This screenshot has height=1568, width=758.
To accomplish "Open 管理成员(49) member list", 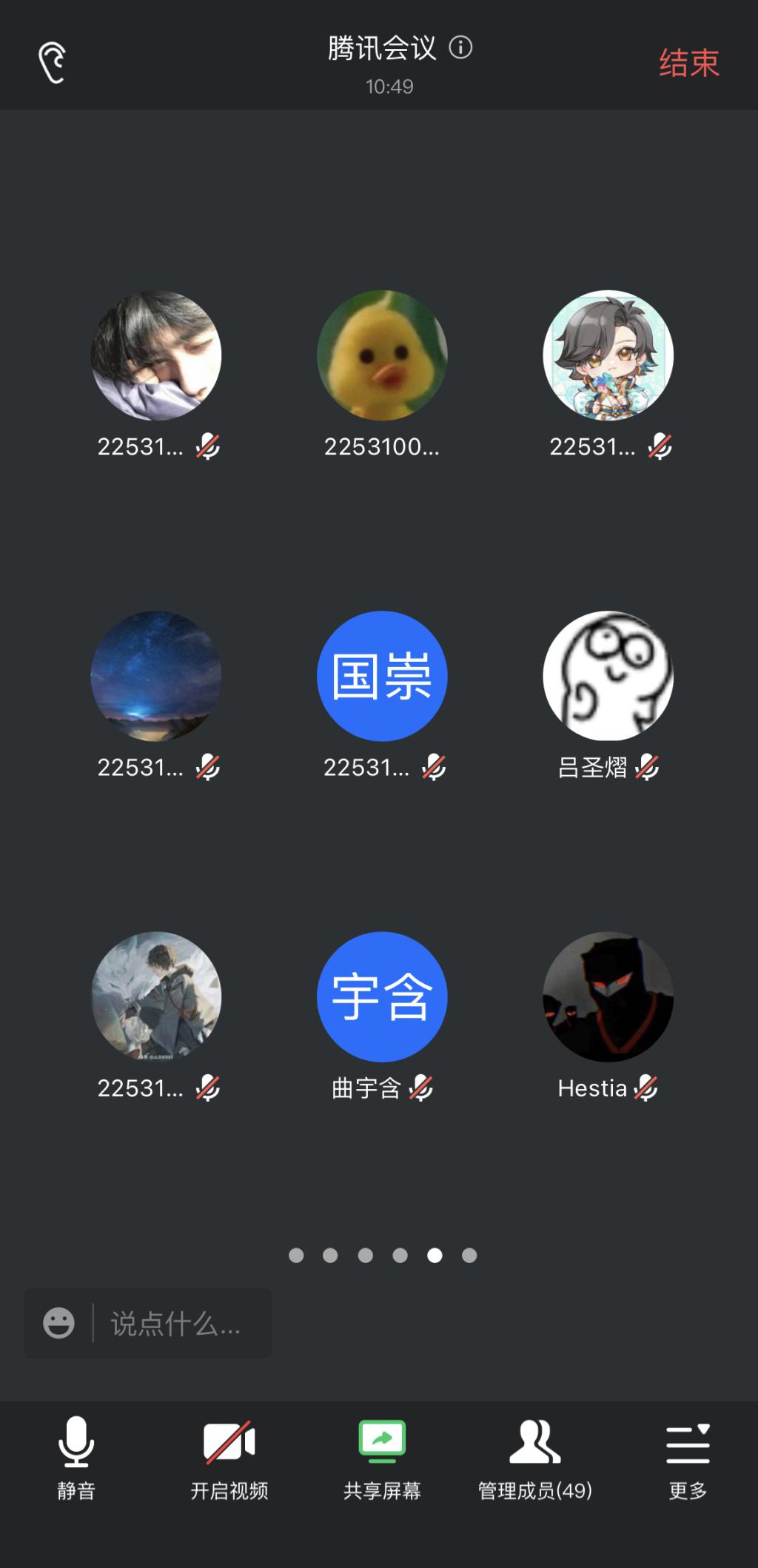I will point(535,1458).
